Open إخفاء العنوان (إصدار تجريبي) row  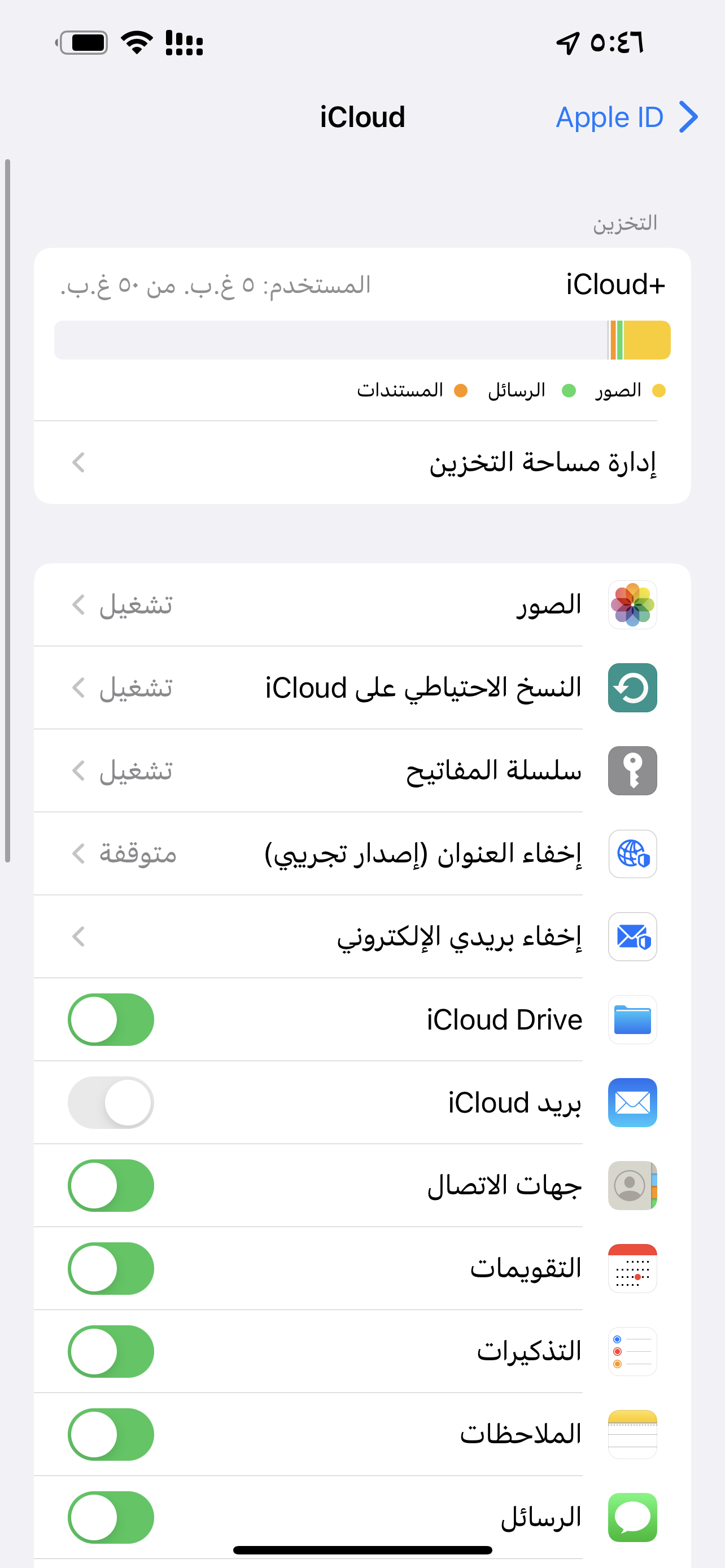362,853
